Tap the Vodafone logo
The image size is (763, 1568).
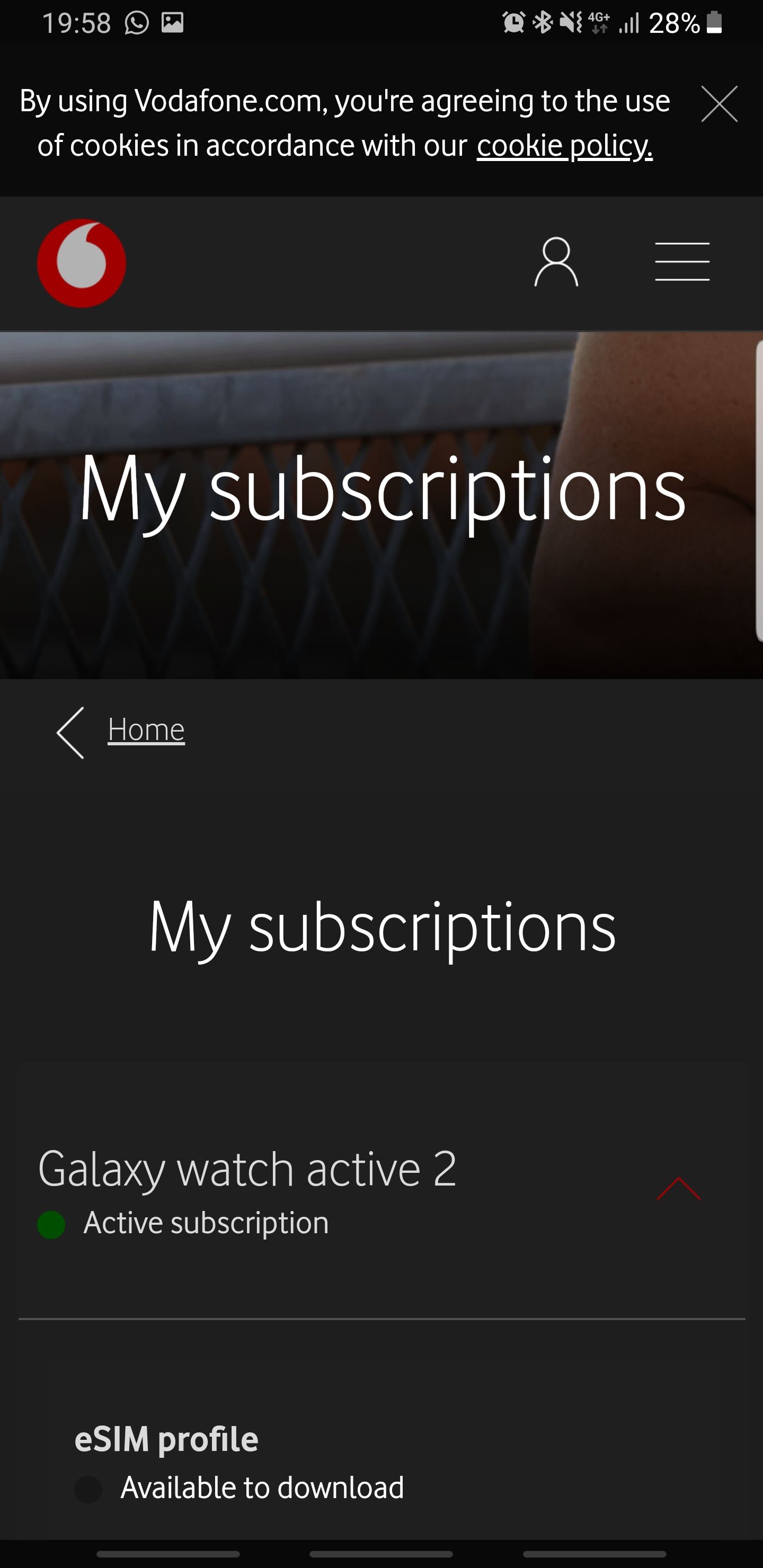(82, 263)
